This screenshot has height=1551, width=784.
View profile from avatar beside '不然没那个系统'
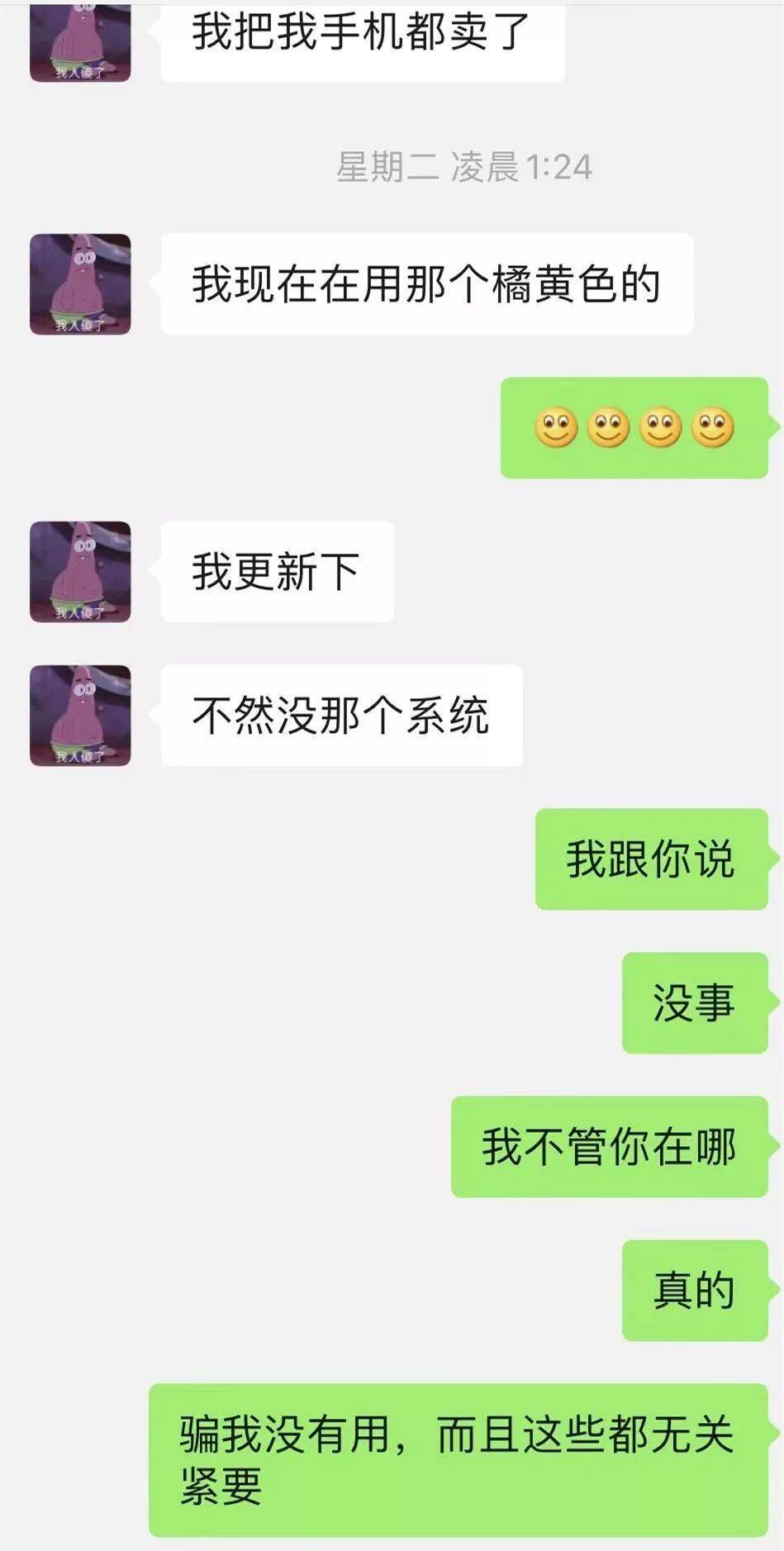point(80,716)
